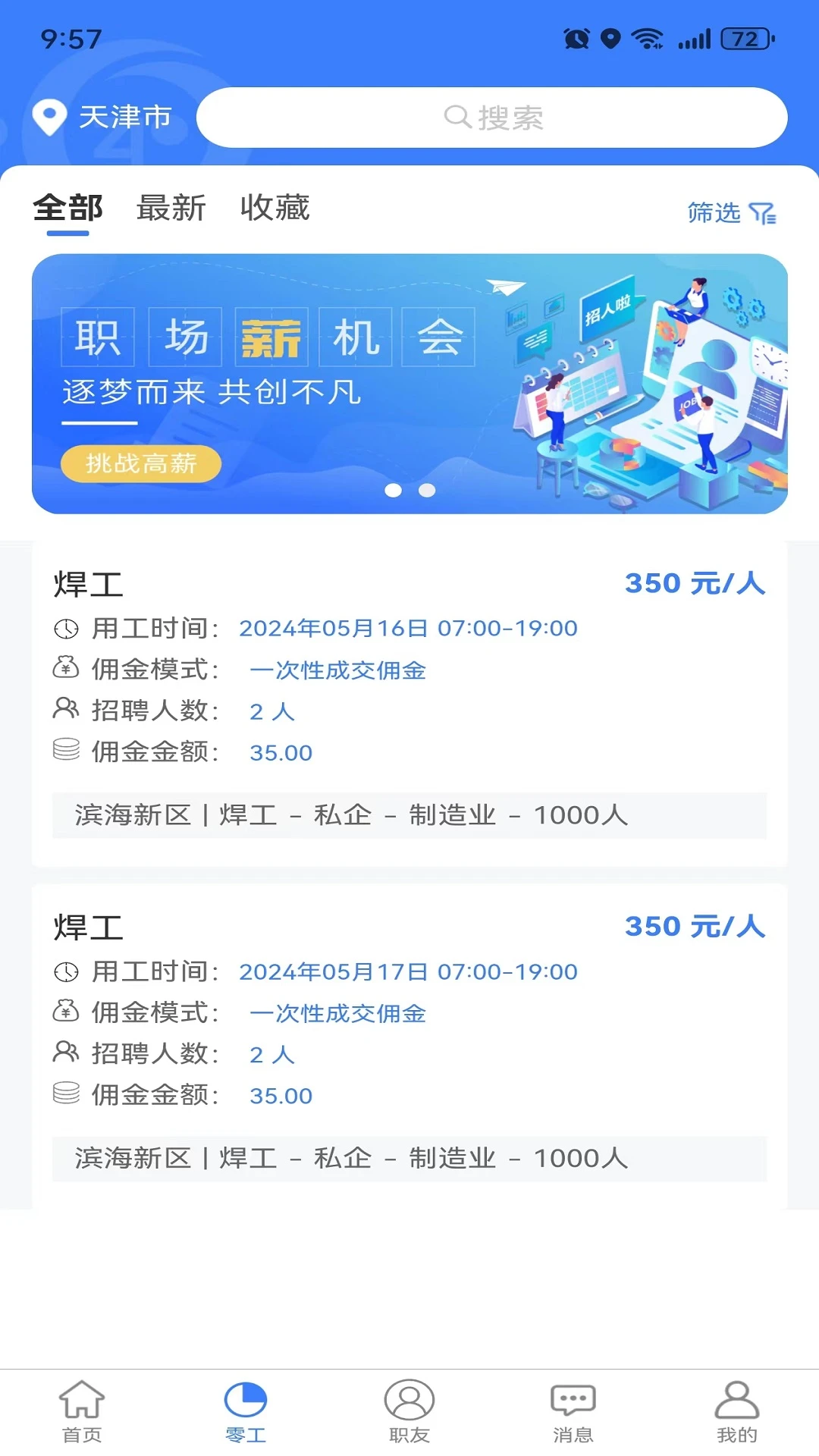
Task: Select the 零工 gig jobs icon
Action: [x=246, y=1404]
